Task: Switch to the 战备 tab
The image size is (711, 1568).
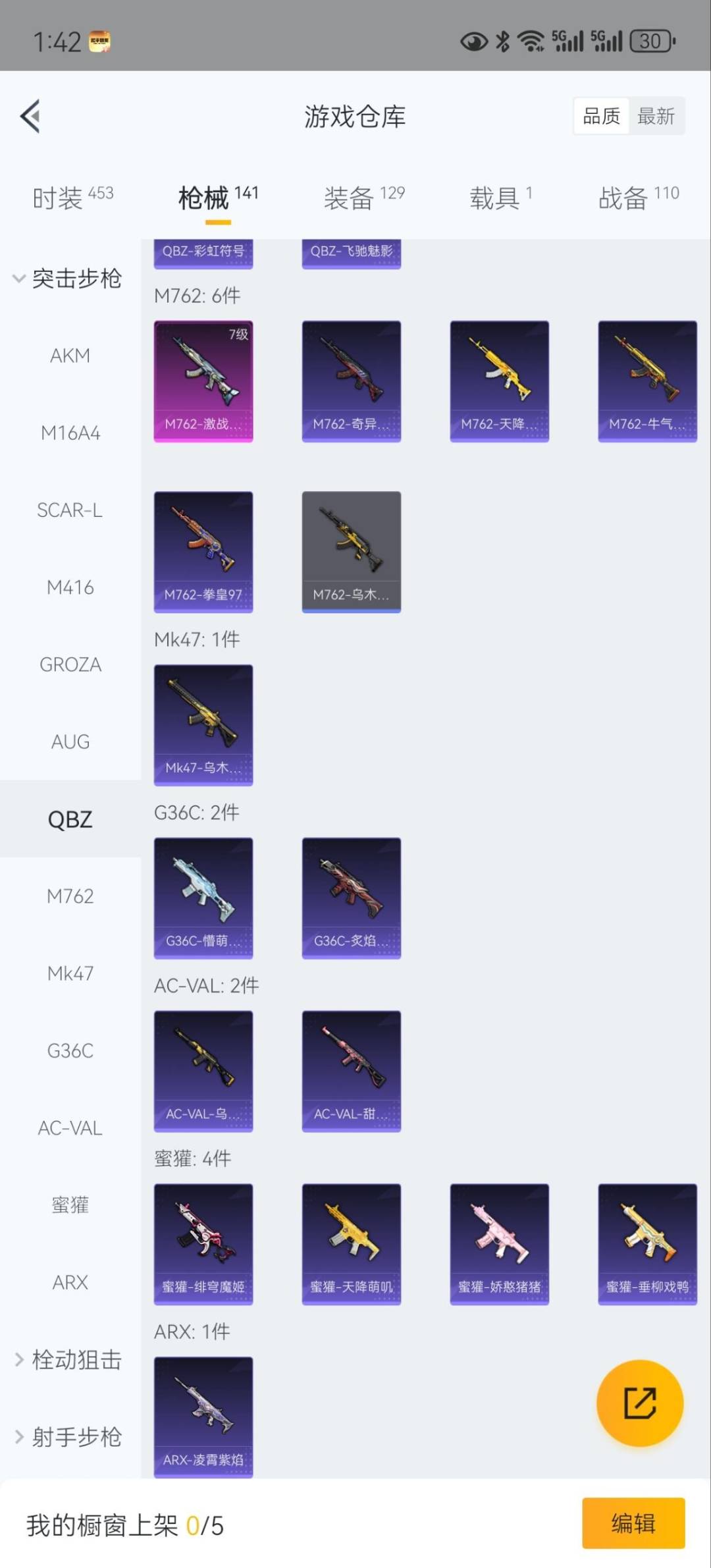Action: click(x=638, y=197)
